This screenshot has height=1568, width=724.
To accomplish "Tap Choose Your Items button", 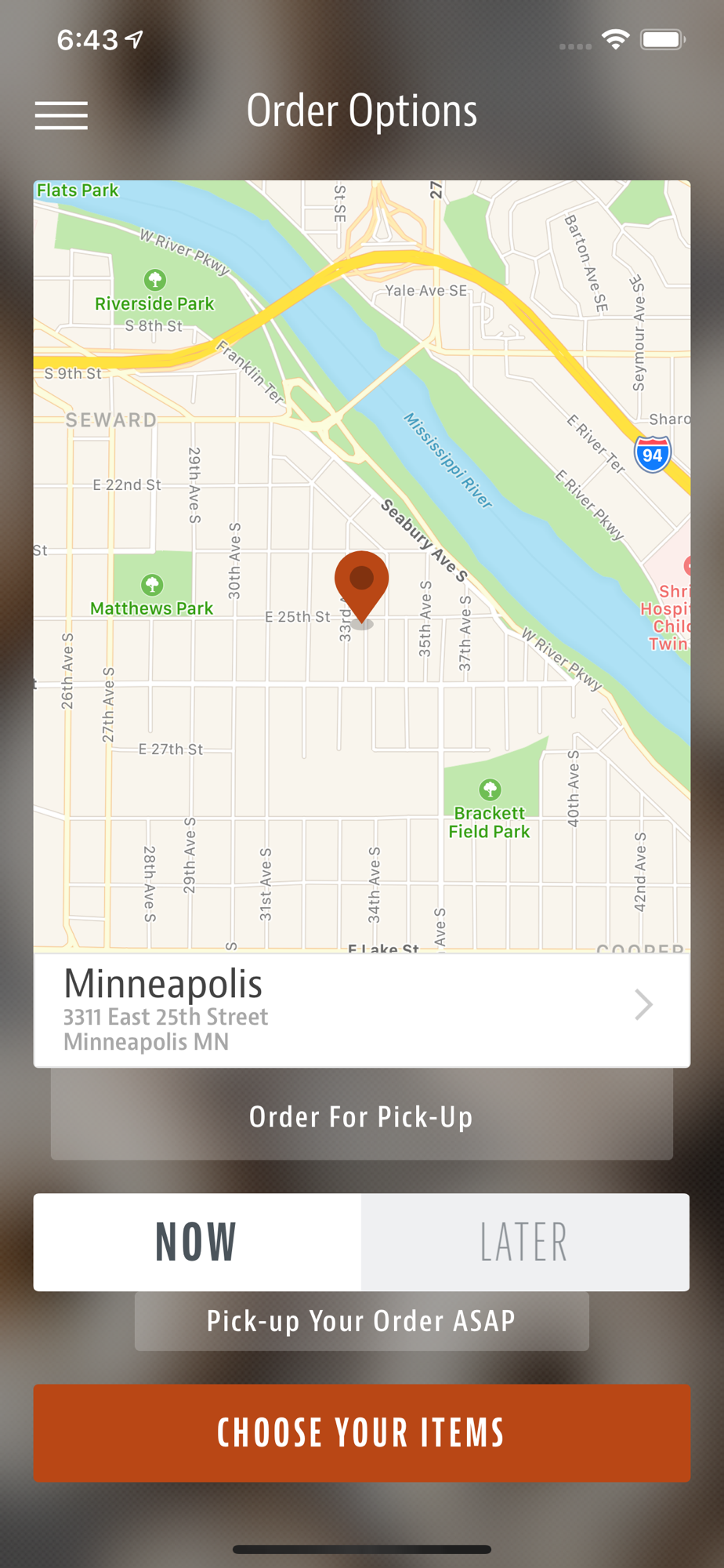I will pos(361,1432).
